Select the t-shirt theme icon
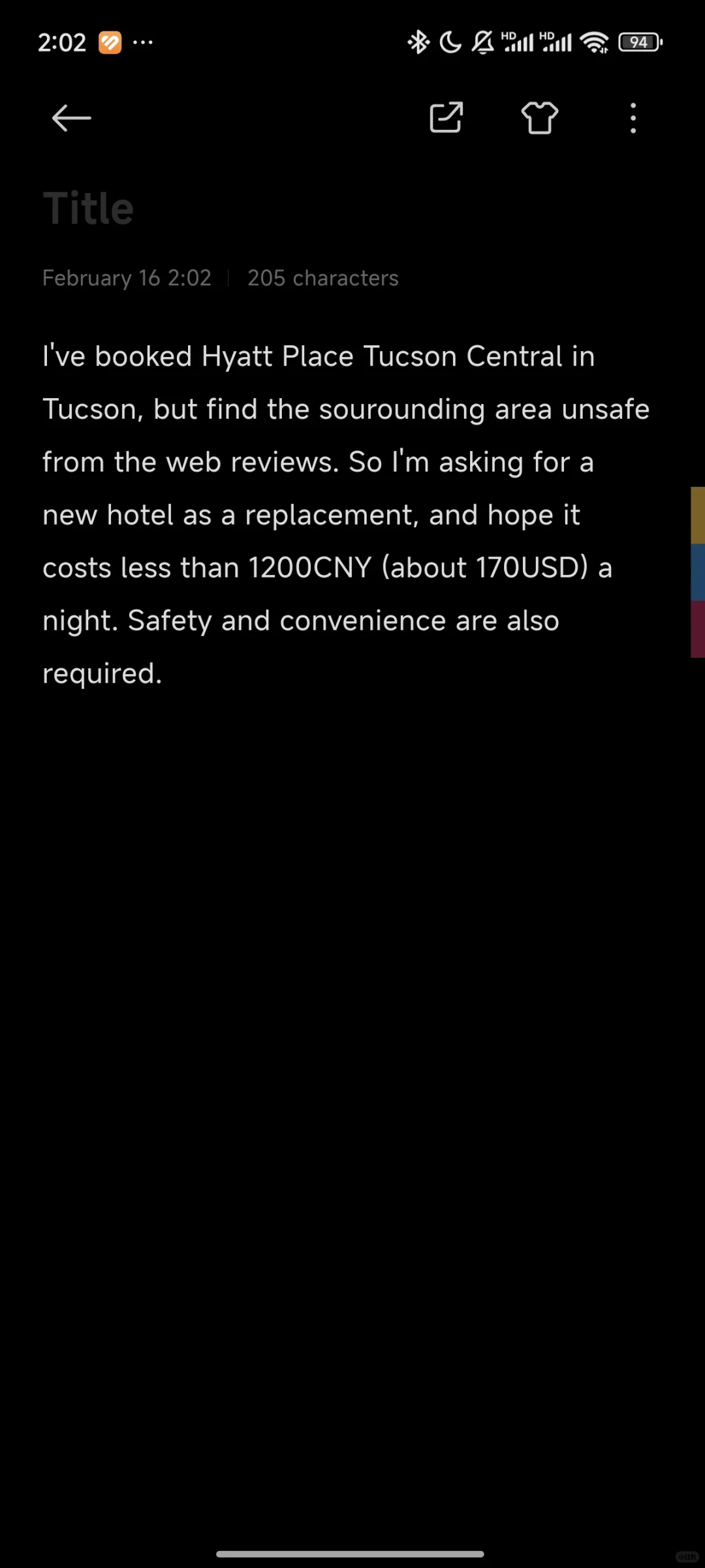The image size is (705, 1568). [x=539, y=118]
